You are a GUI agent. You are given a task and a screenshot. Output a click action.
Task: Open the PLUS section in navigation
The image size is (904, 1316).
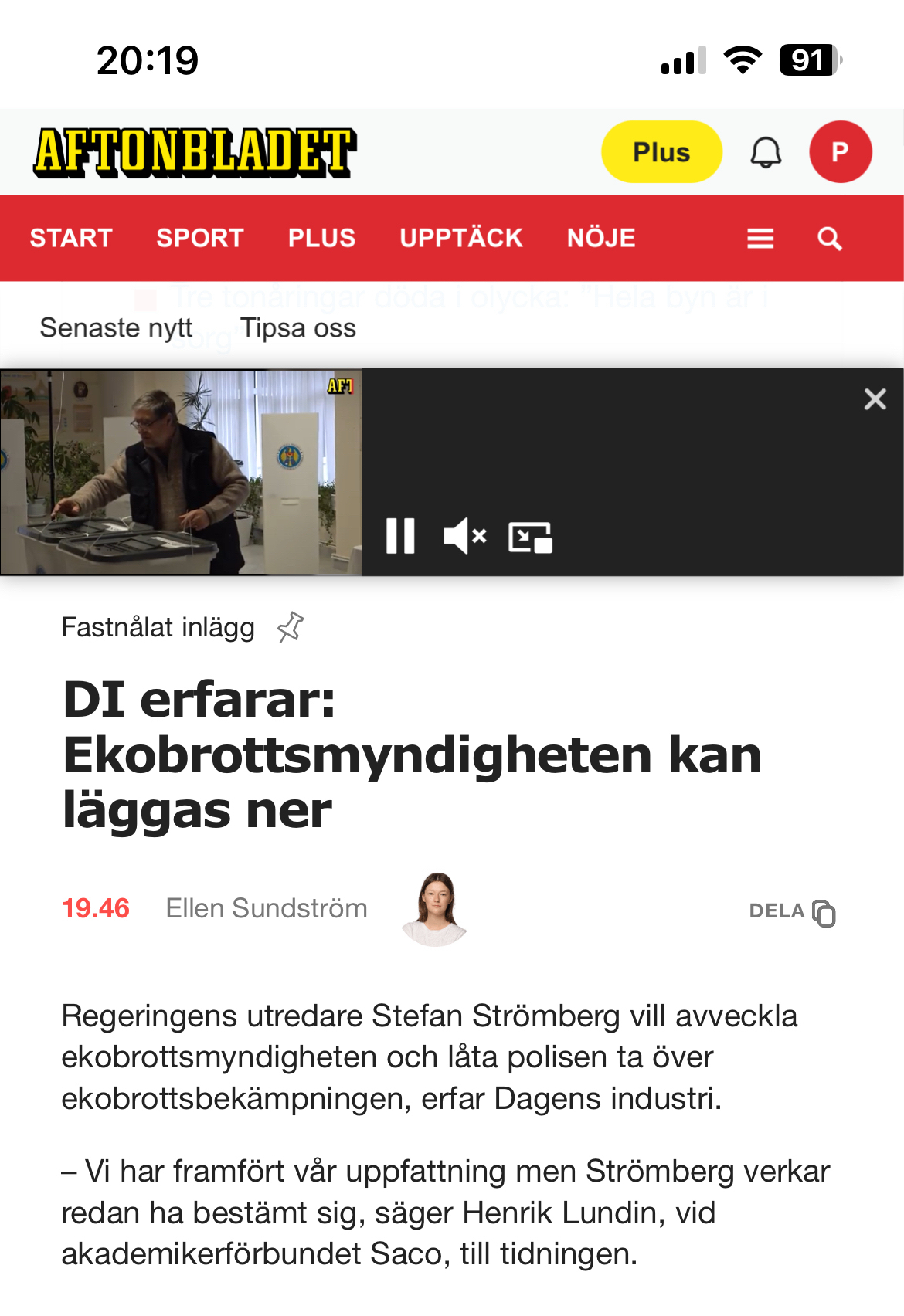(321, 238)
